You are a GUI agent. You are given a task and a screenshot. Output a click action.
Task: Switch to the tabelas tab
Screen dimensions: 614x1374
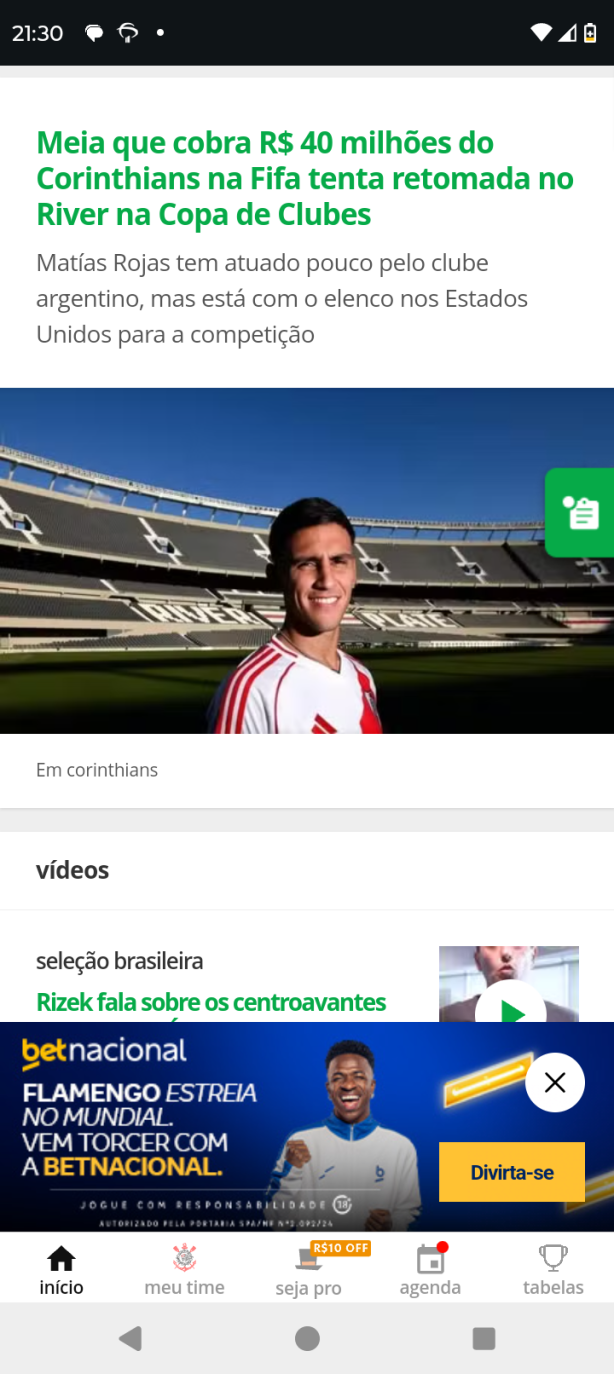tap(553, 1269)
